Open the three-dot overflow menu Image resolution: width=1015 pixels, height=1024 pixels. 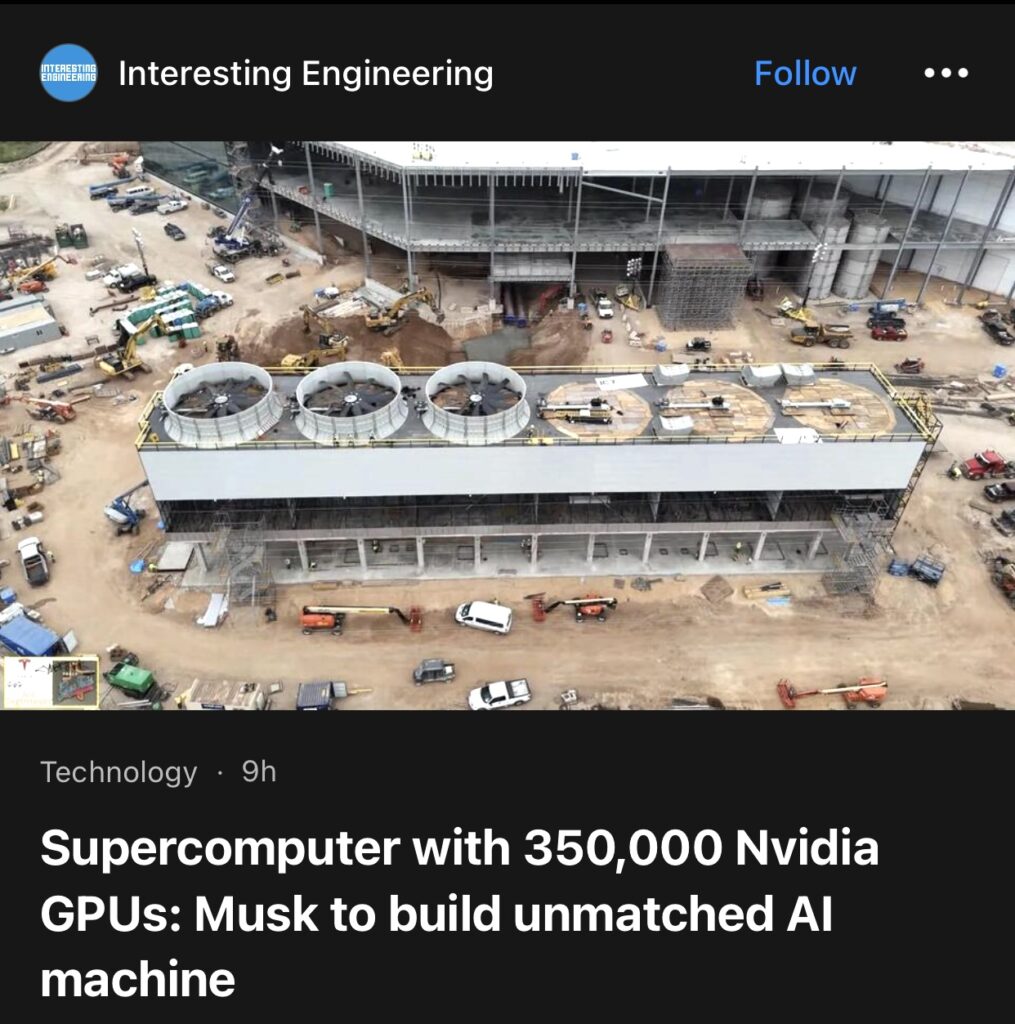(x=946, y=73)
